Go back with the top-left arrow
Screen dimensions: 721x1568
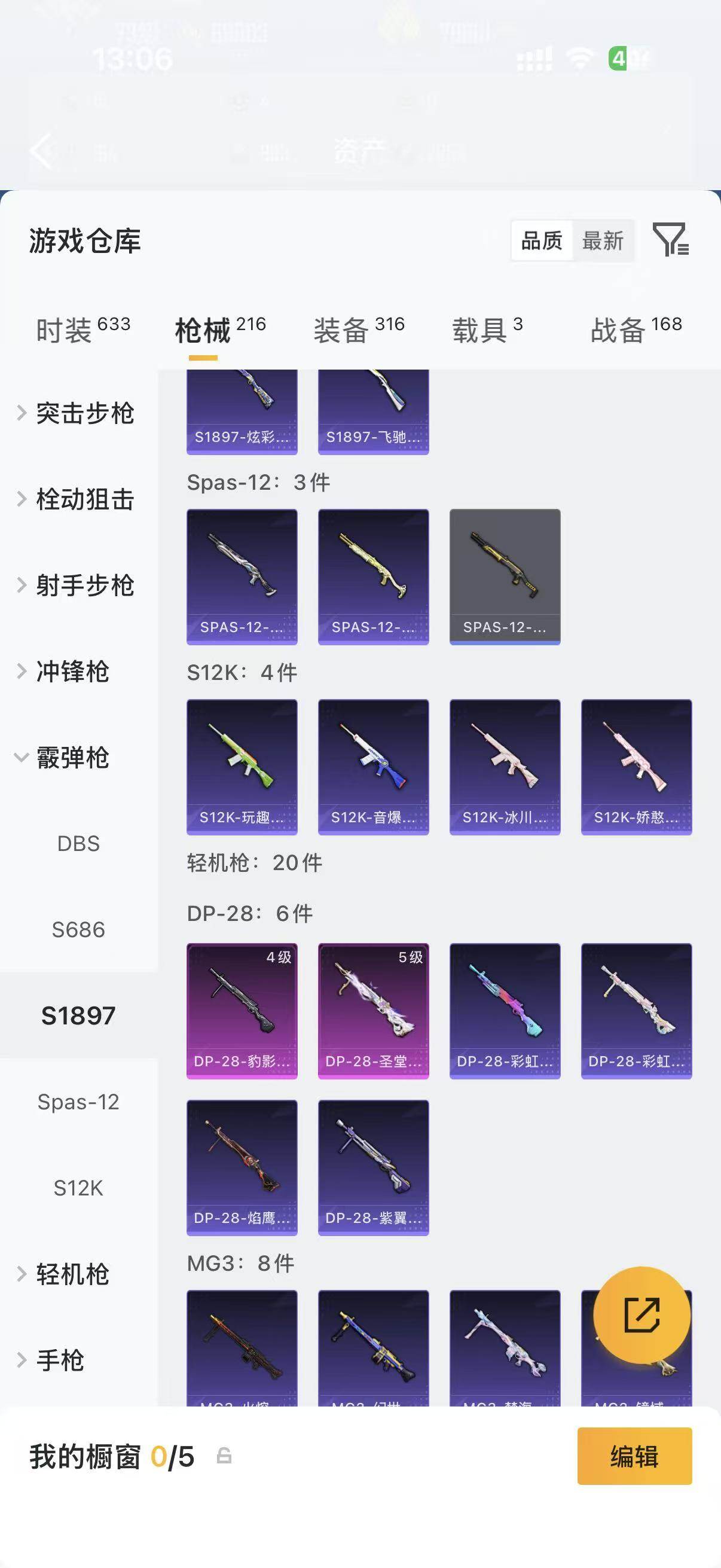[41, 150]
